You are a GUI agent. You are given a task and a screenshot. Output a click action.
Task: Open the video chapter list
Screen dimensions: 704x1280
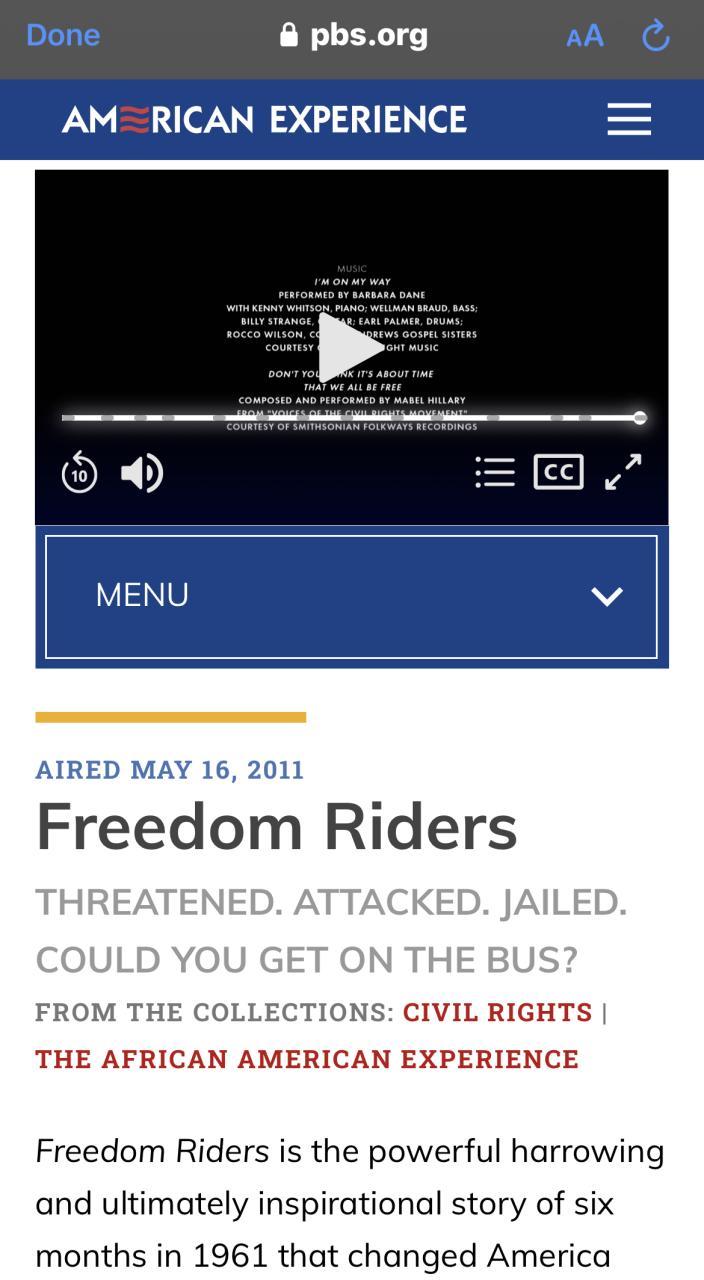tap(495, 472)
